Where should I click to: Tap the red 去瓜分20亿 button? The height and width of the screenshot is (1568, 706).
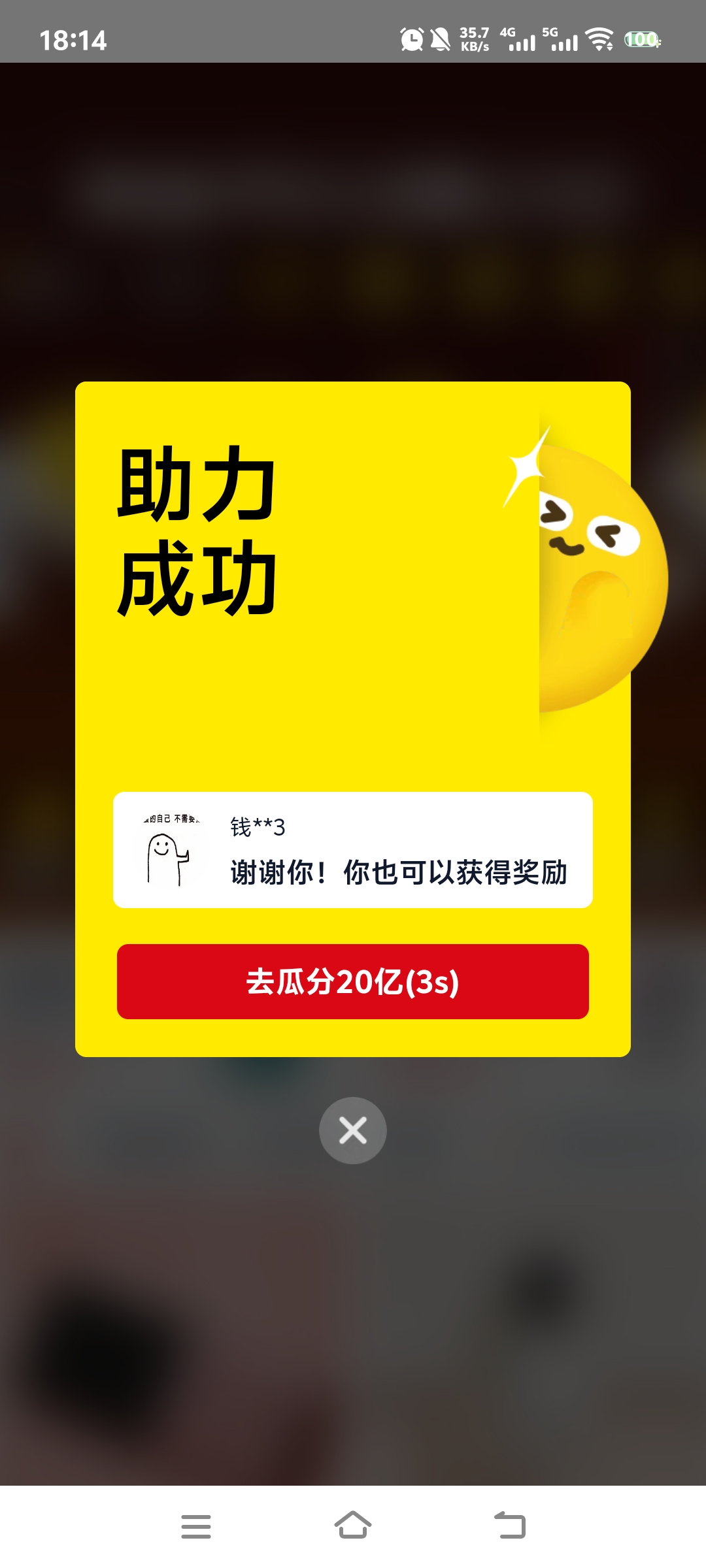(353, 981)
